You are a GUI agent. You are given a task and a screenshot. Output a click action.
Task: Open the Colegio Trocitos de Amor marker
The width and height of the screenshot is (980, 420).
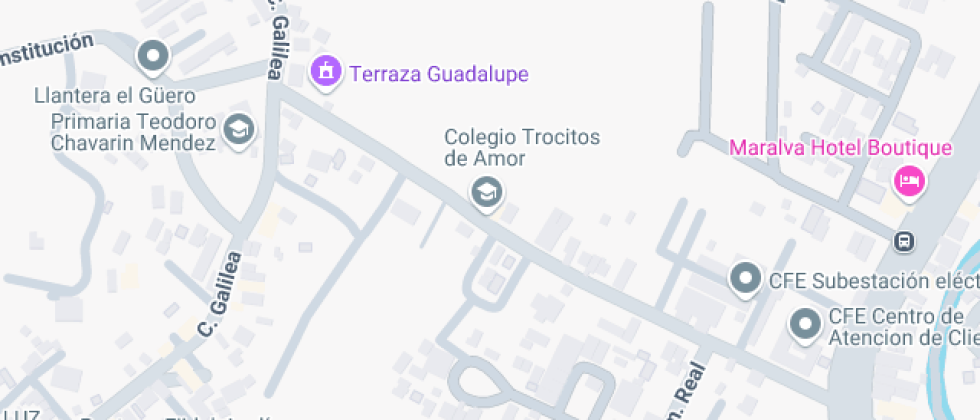(x=486, y=191)
